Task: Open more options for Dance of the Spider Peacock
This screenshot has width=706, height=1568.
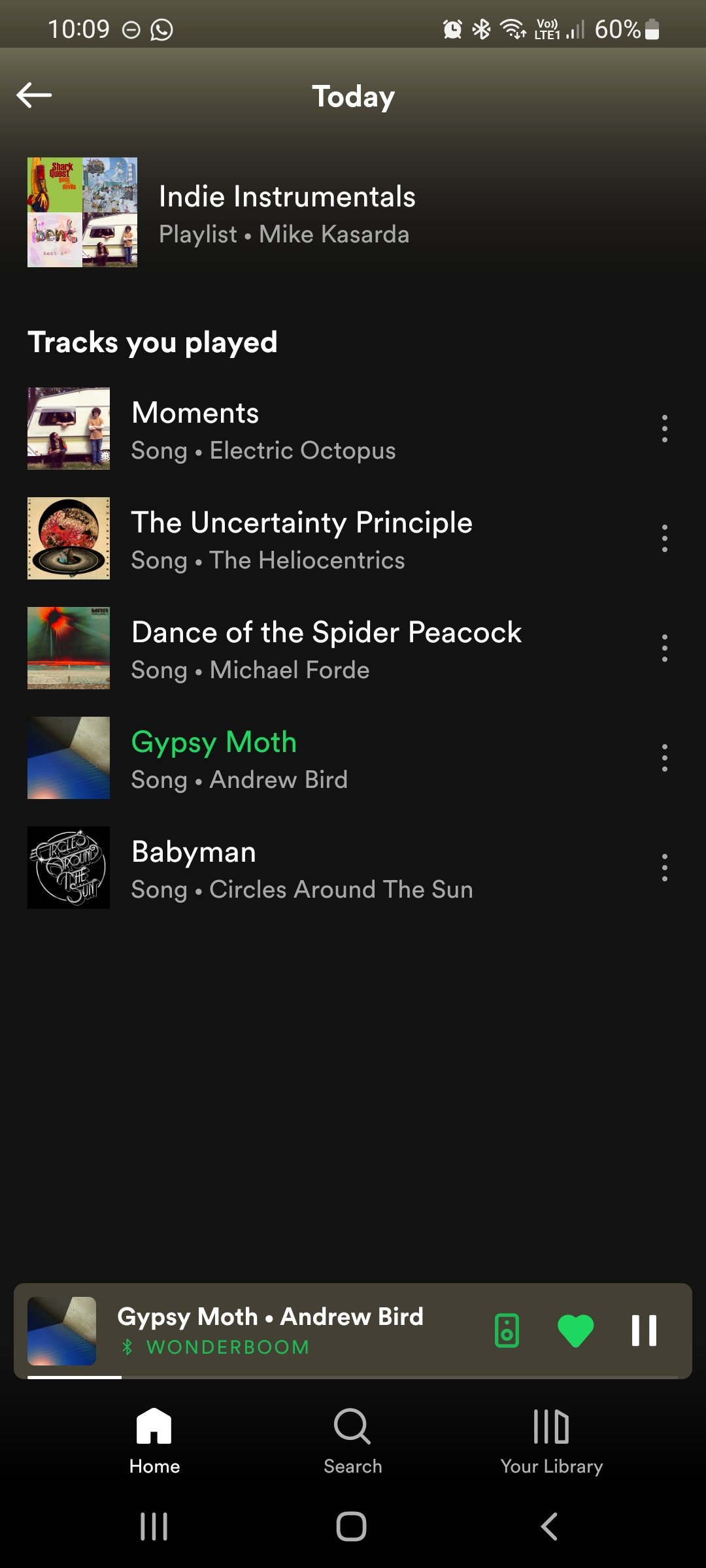Action: (664, 649)
